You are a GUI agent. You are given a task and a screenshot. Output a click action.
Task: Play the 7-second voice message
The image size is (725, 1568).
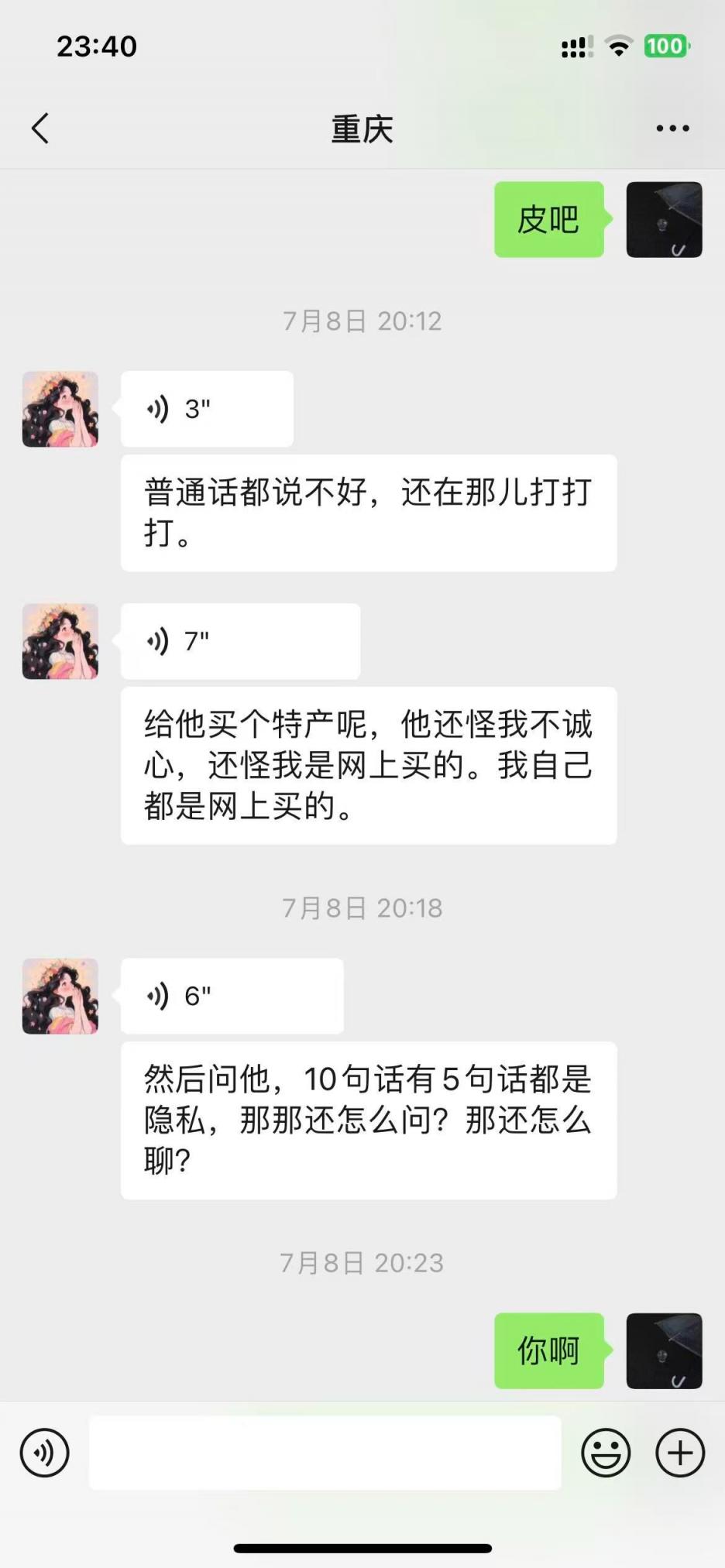240,641
